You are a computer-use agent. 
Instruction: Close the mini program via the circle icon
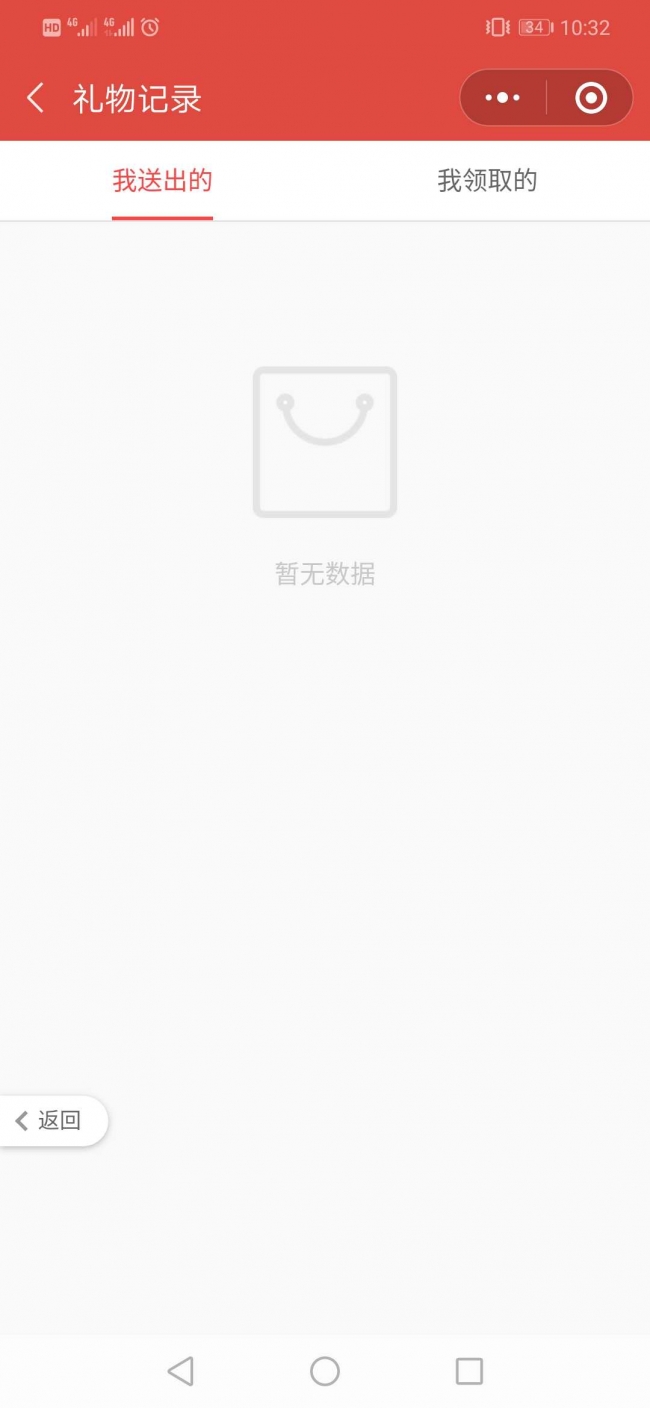pyautogui.click(x=591, y=98)
